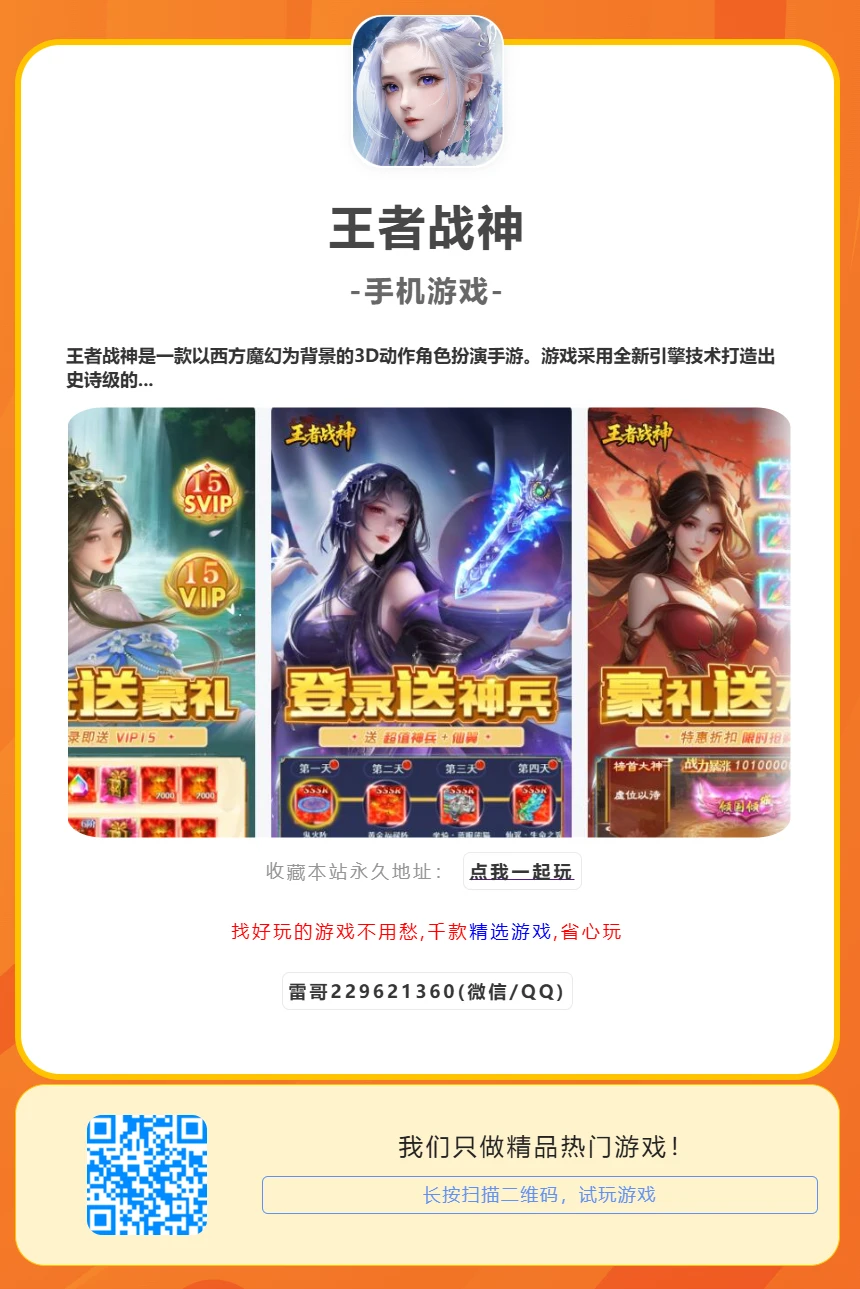Open the 登录送神兵 game screenshot
Screen dimensions: 860x1289
[x=421, y=622]
